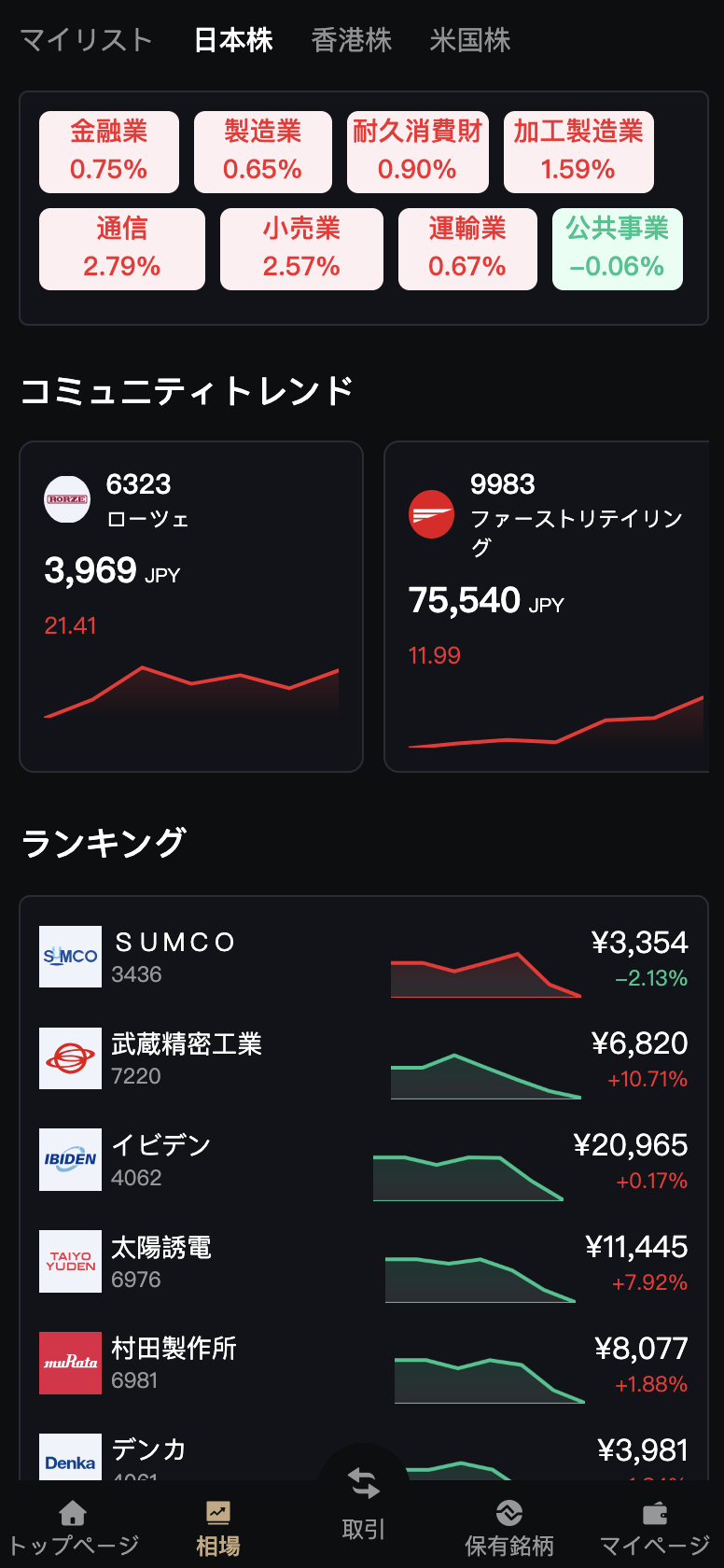
Task: Open the ローツェ 6323 trend card
Action: pos(191,607)
